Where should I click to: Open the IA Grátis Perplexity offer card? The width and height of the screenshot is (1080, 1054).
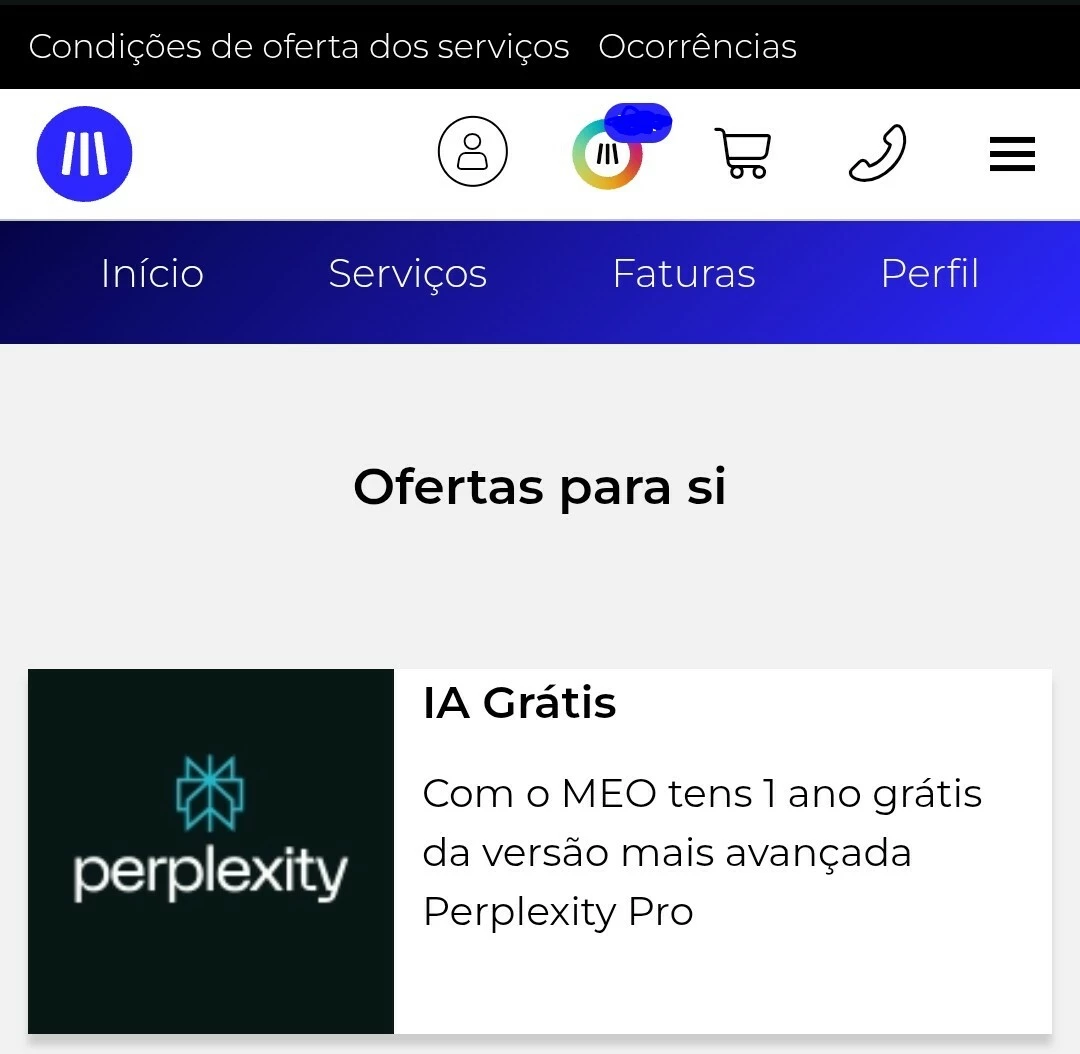(x=540, y=850)
